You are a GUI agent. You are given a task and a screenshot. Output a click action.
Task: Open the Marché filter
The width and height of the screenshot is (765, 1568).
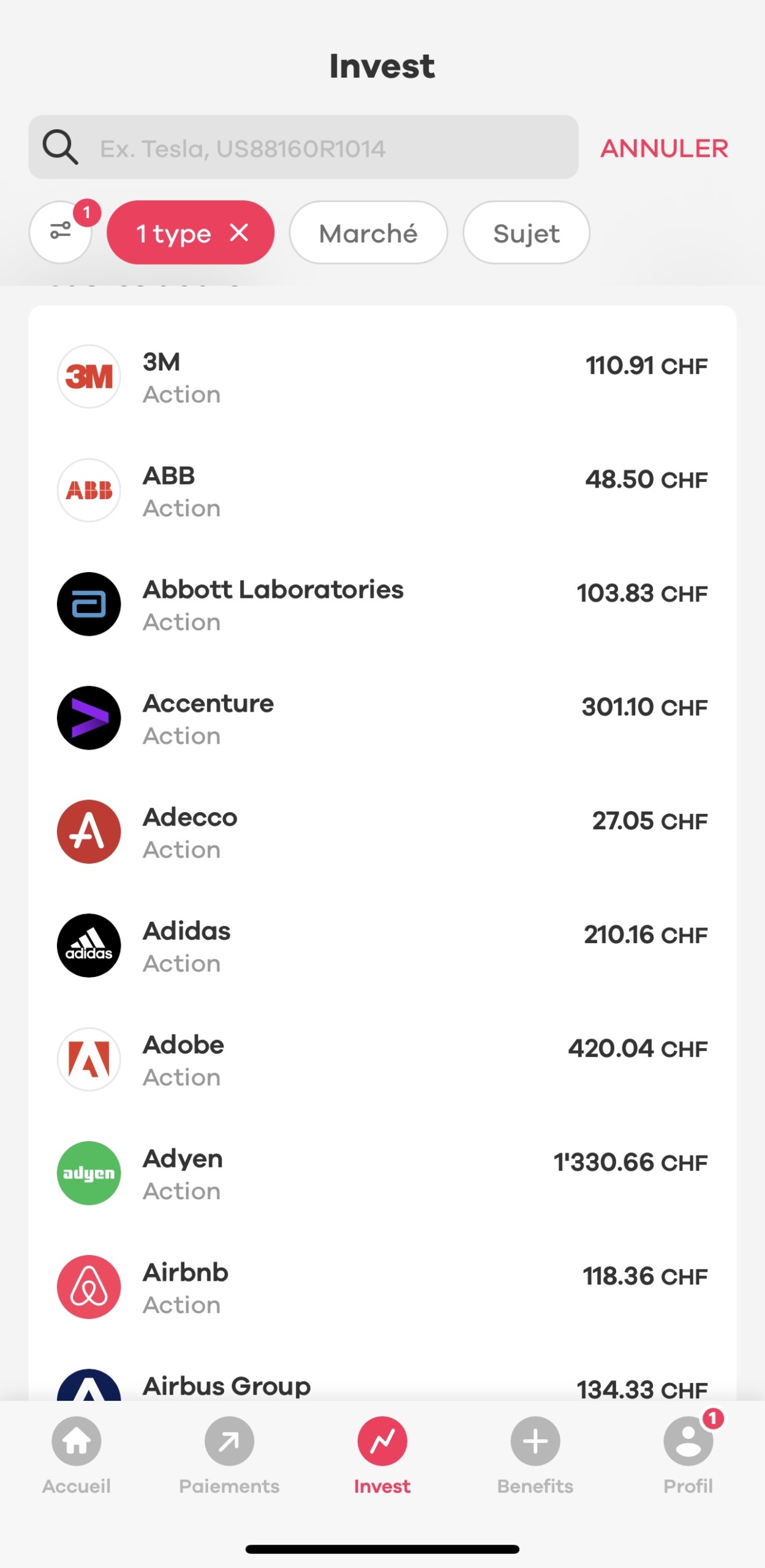click(368, 233)
